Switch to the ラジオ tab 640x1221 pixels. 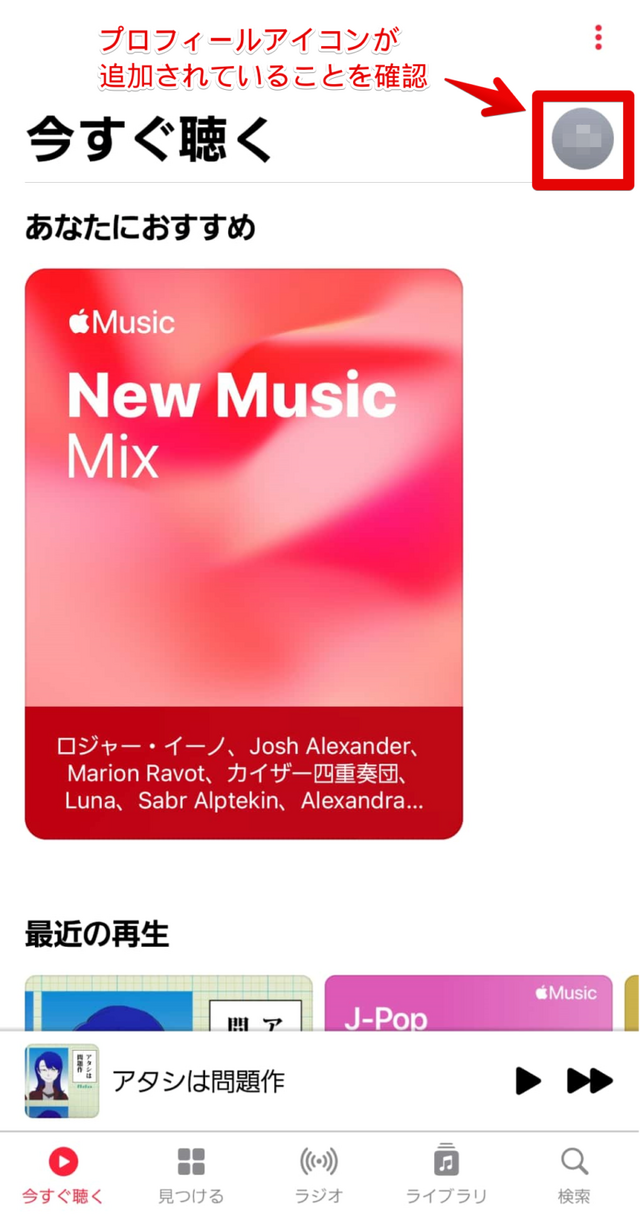[x=319, y=1175]
